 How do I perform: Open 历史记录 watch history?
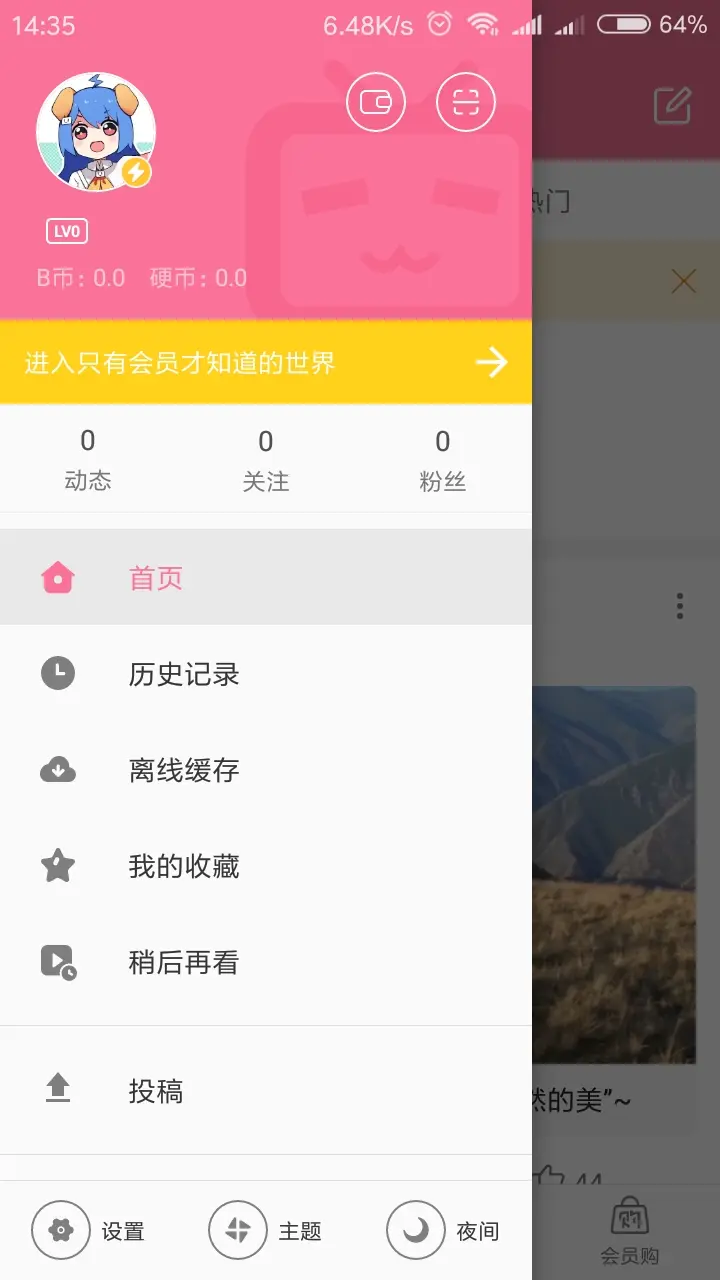[266, 674]
